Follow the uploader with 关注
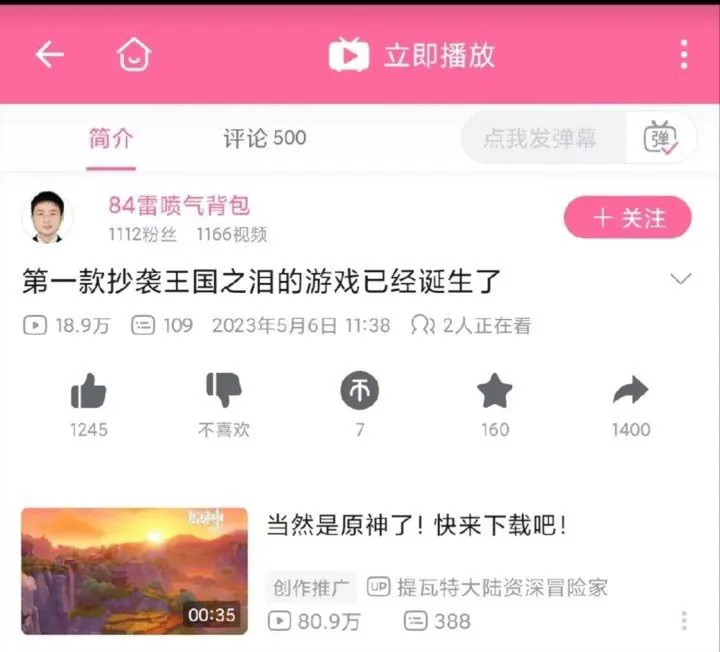 pyautogui.click(x=628, y=218)
